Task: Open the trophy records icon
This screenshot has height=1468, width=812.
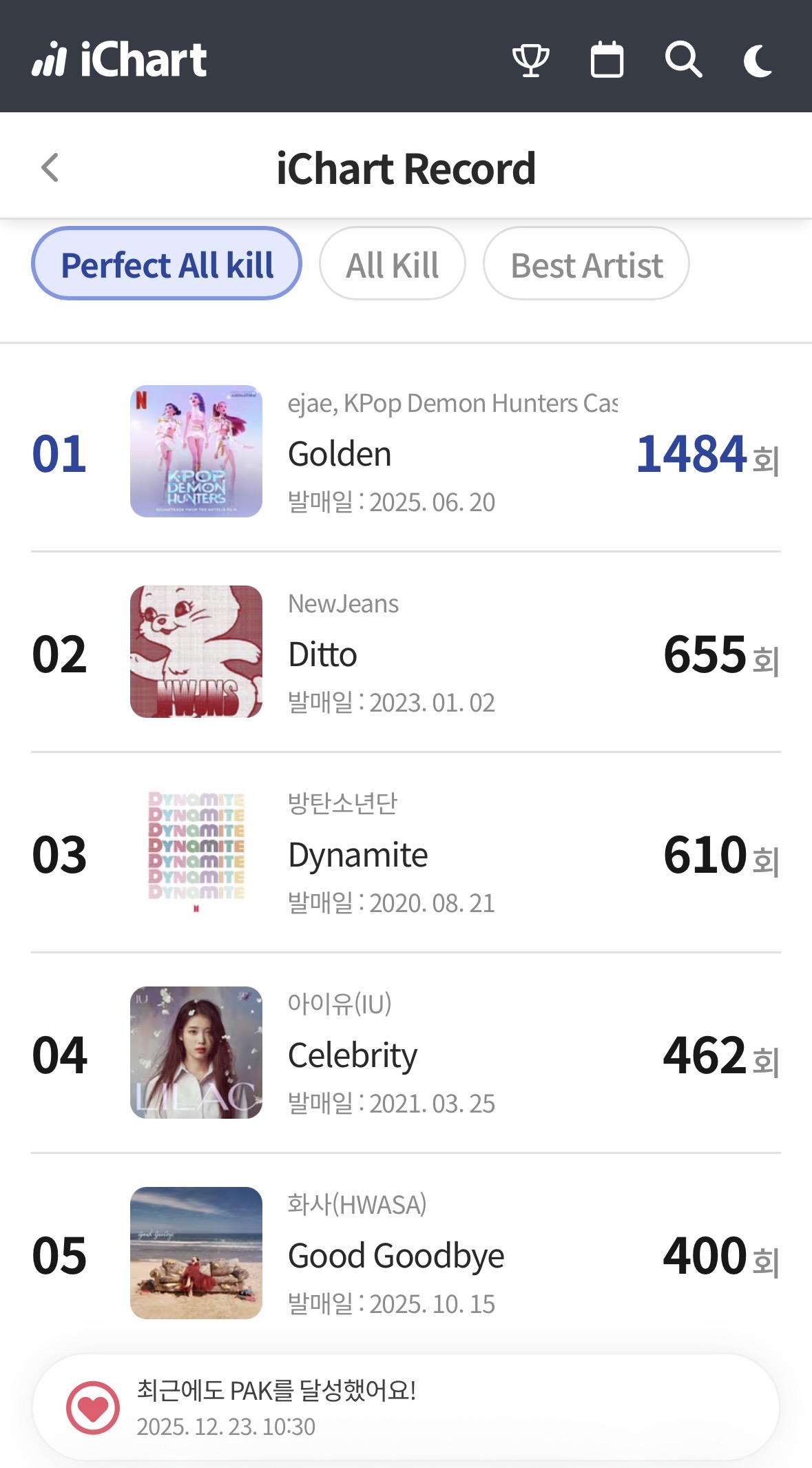Action: point(530,60)
